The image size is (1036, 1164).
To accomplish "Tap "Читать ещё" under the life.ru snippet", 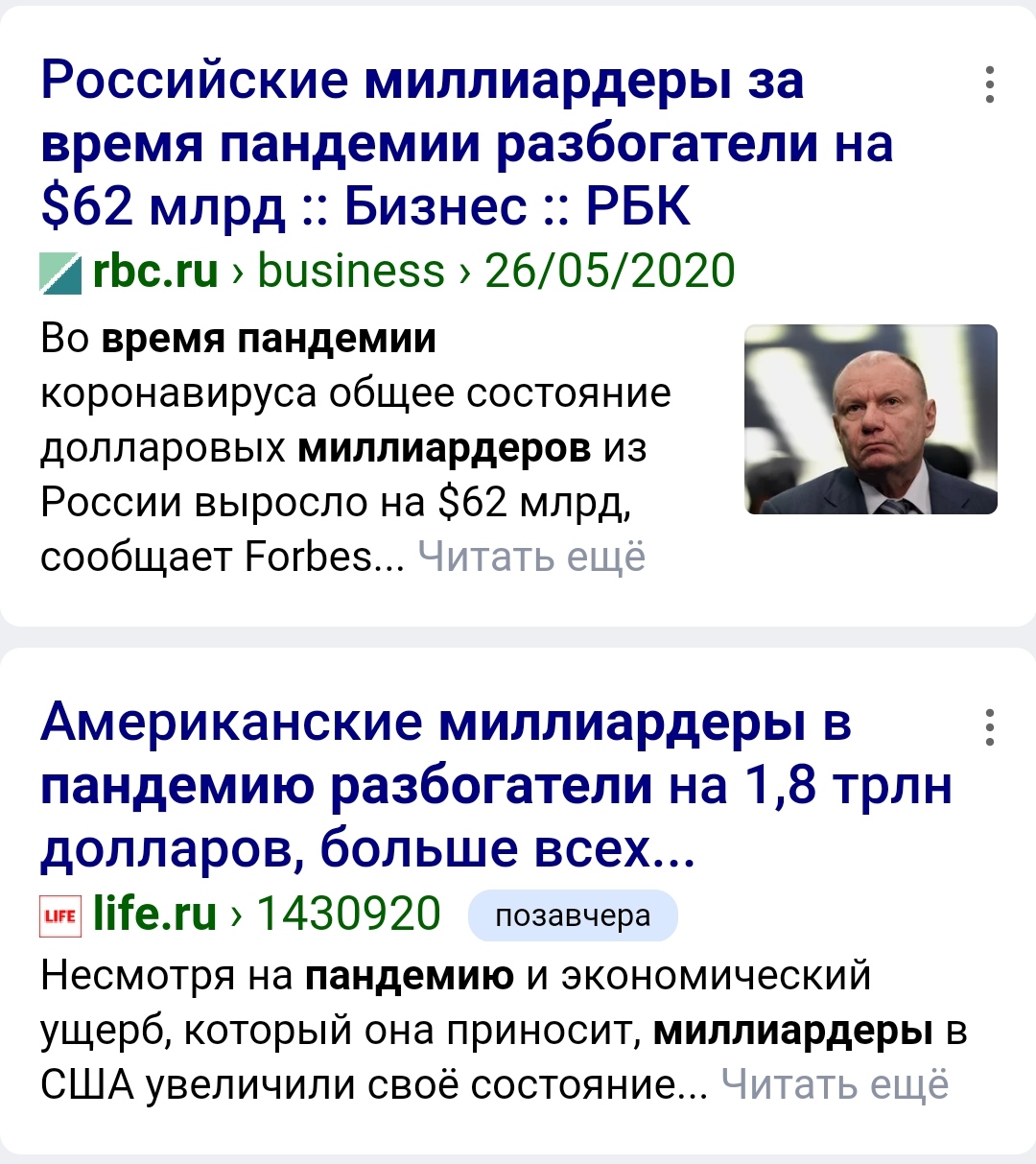I will (x=834, y=1084).
